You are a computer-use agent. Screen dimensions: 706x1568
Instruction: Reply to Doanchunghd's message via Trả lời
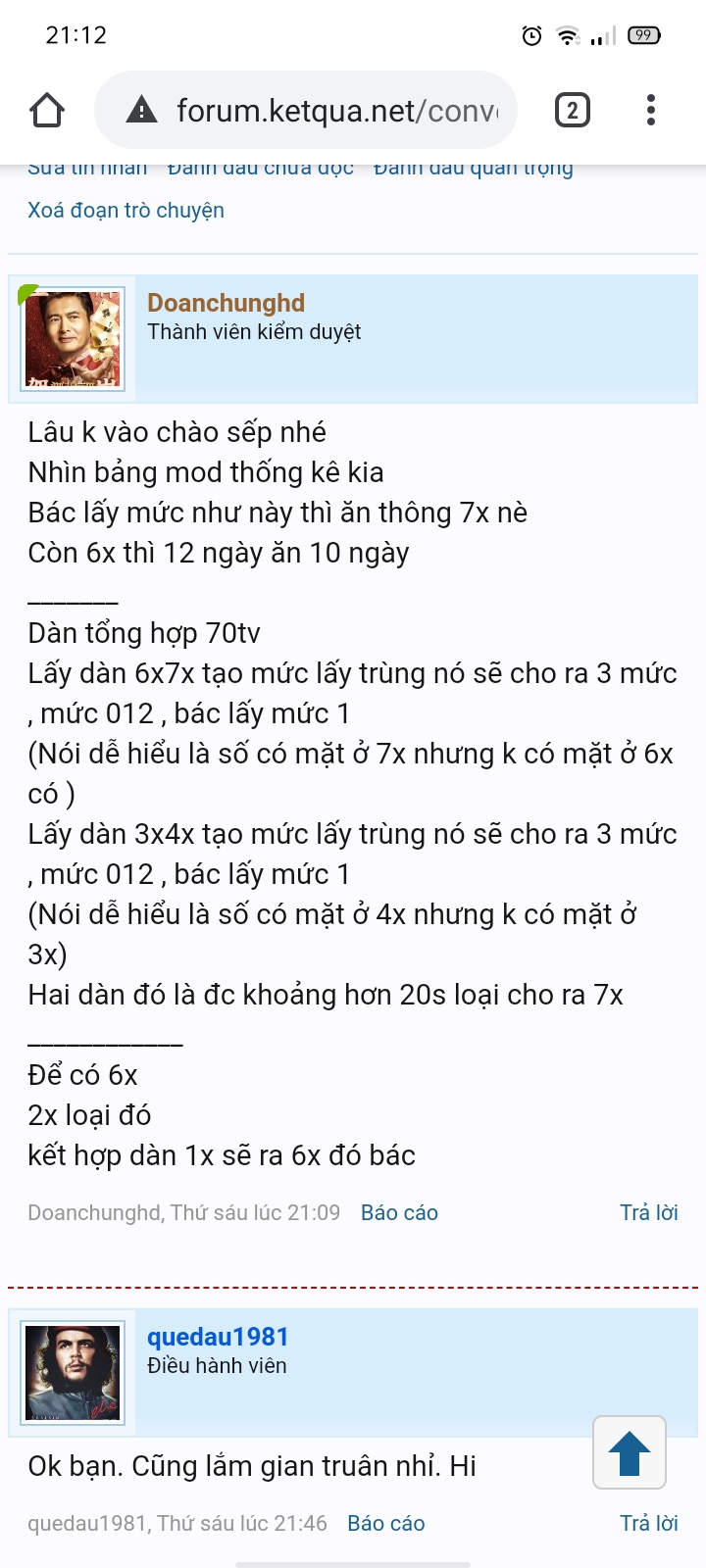coord(648,1212)
